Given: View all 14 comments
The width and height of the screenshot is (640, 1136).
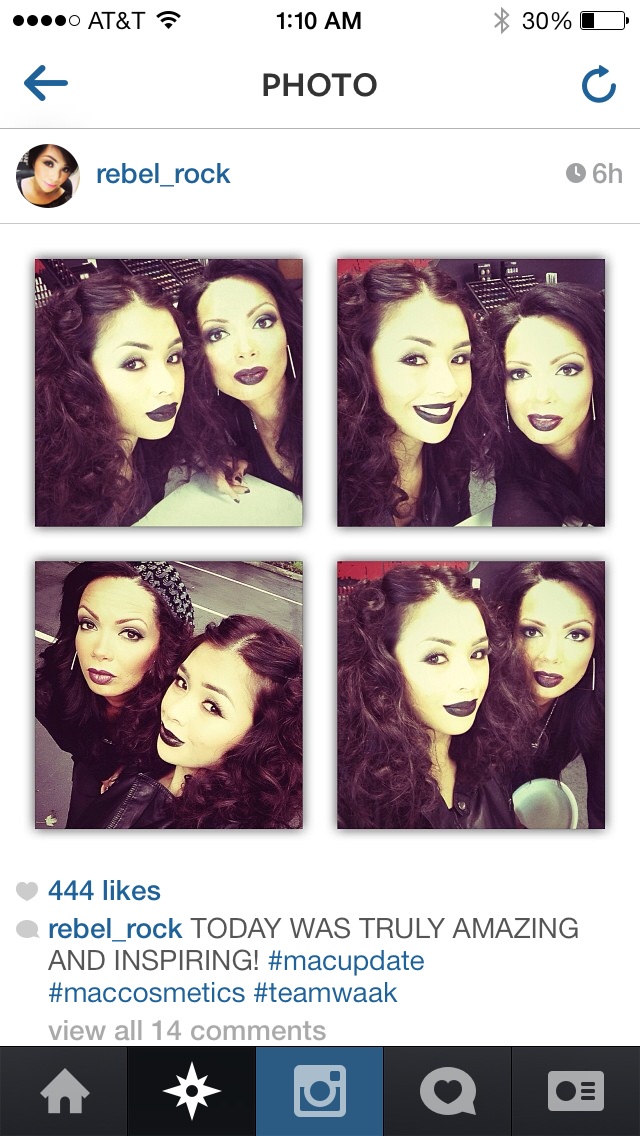Looking at the screenshot, I should point(187,1030).
